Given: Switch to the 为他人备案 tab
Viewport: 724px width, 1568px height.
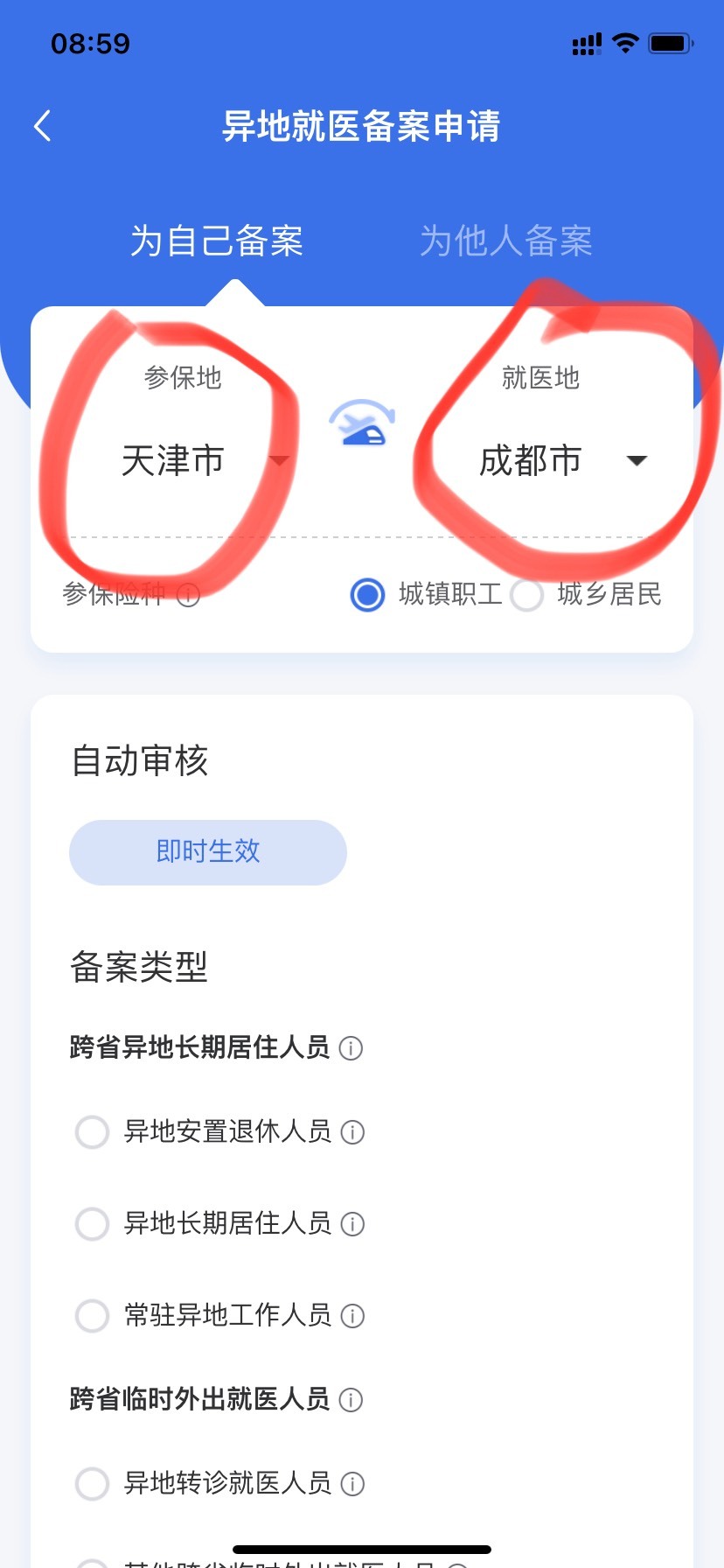Looking at the screenshot, I should (506, 241).
